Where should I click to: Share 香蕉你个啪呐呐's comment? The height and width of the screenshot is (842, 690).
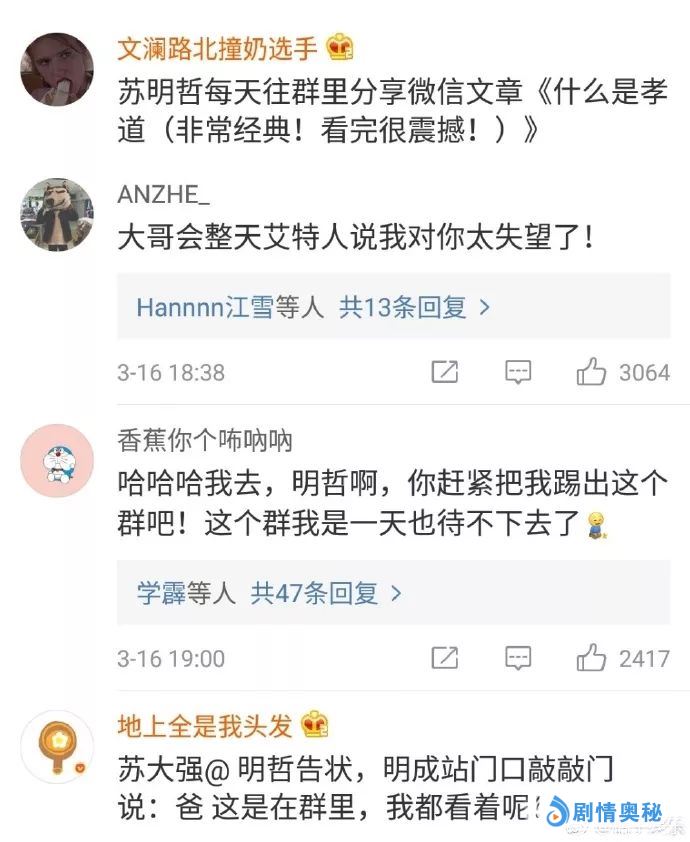coord(445,659)
